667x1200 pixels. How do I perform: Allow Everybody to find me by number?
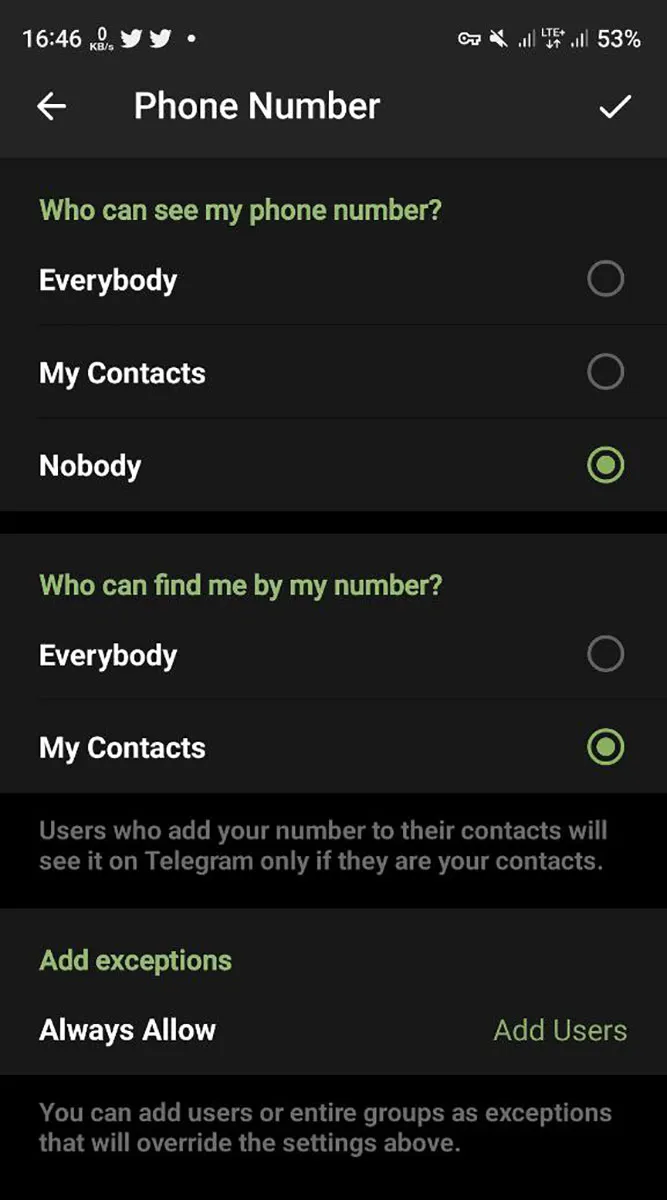pyautogui.click(x=333, y=655)
